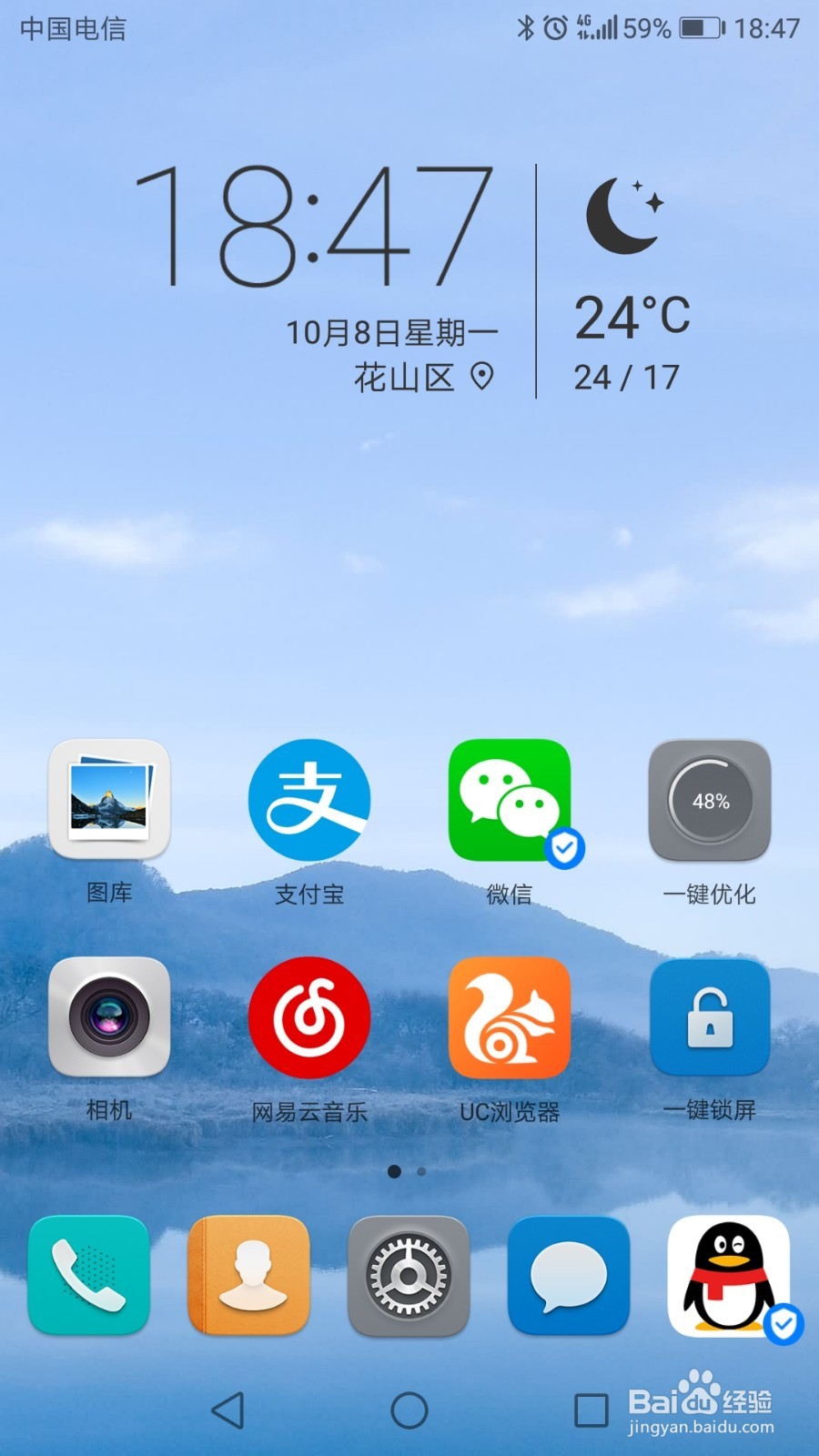Tap the Bluetooth status bar icon
The width and height of the screenshot is (819, 1456).
click(x=526, y=28)
